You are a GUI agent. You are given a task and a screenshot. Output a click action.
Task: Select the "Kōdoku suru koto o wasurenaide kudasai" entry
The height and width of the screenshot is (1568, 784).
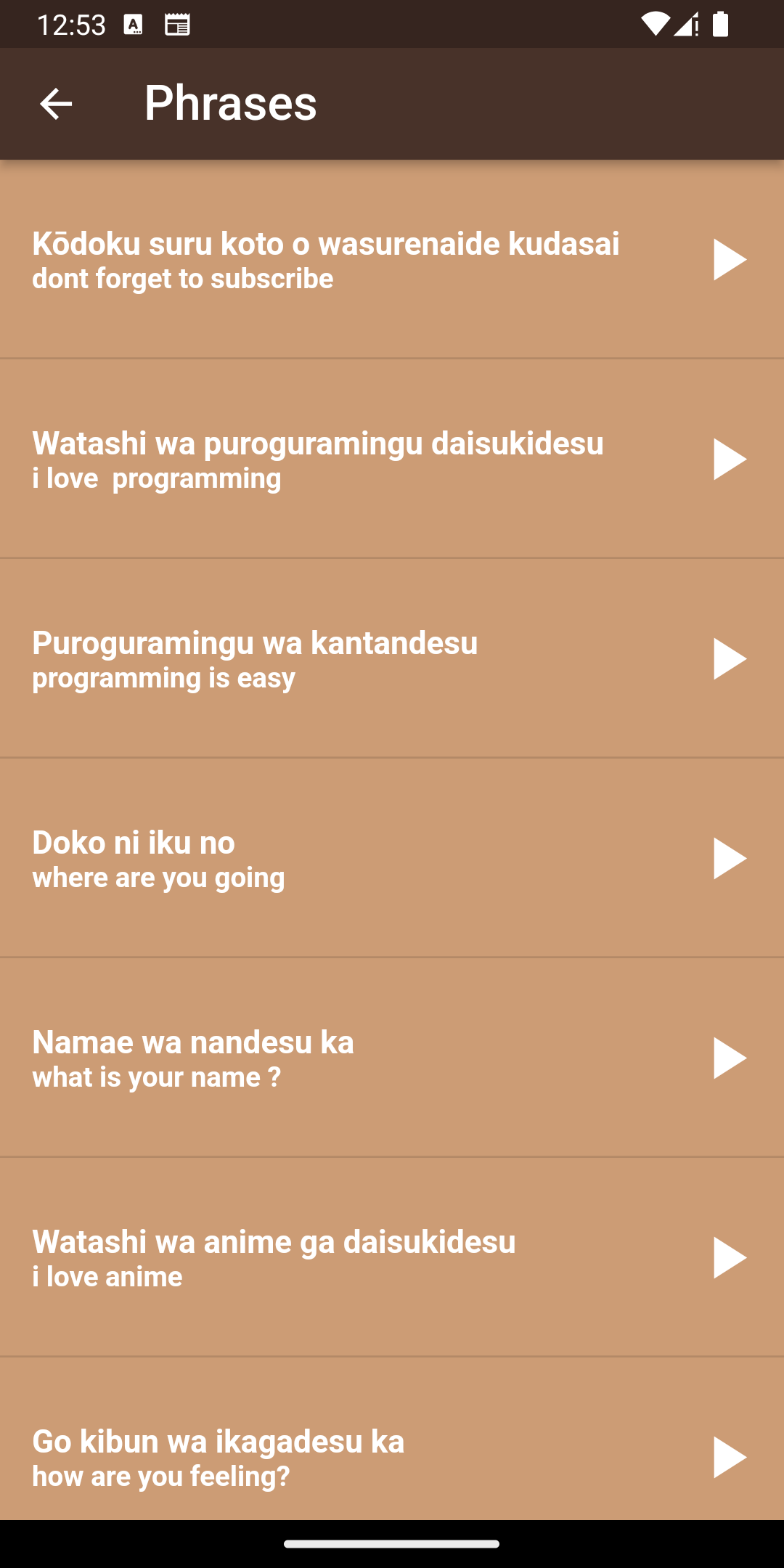tap(327, 259)
